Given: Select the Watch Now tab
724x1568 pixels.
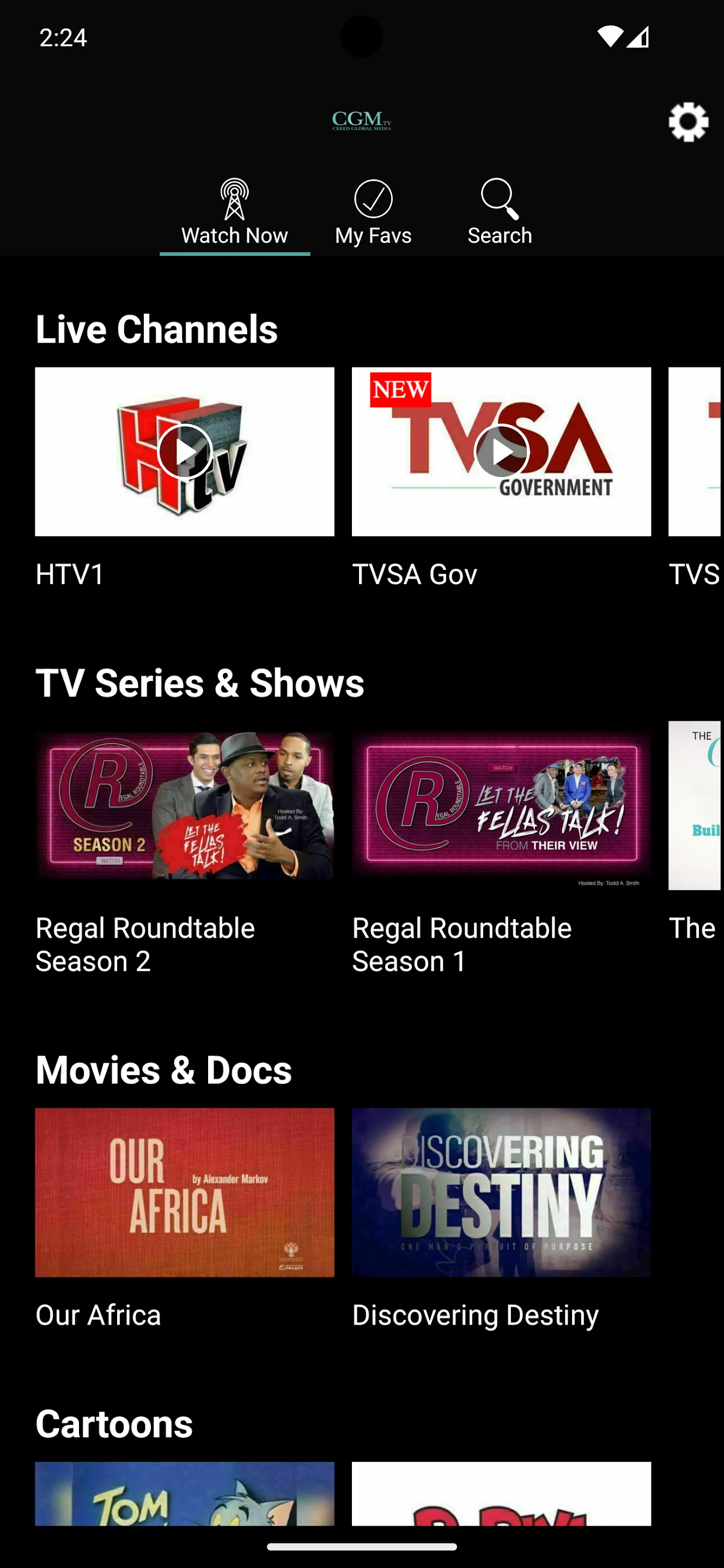Looking at the screenshot, I should pos(234,212).
